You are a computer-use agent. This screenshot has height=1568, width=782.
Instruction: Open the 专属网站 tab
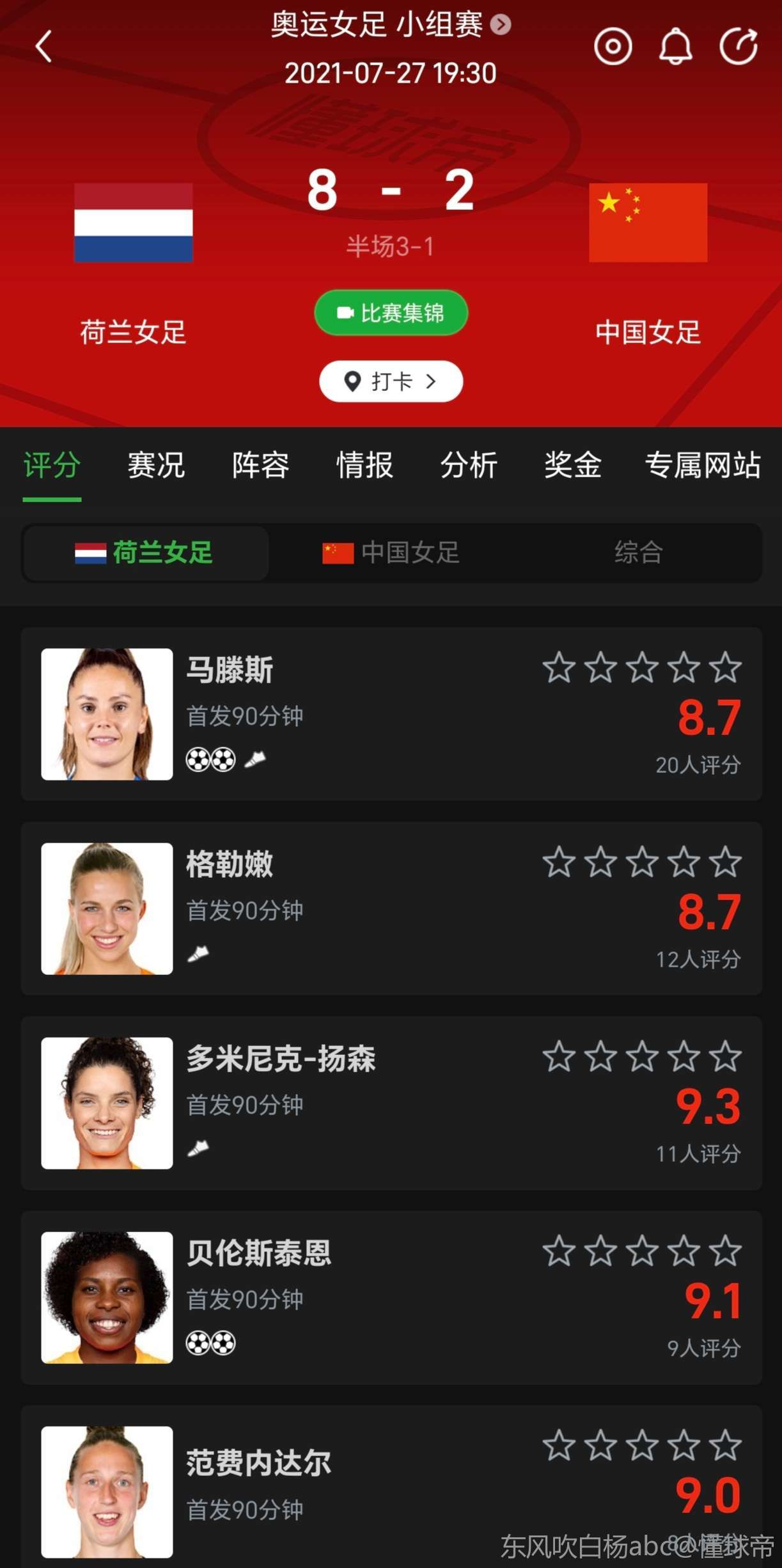tap(702, 465)
